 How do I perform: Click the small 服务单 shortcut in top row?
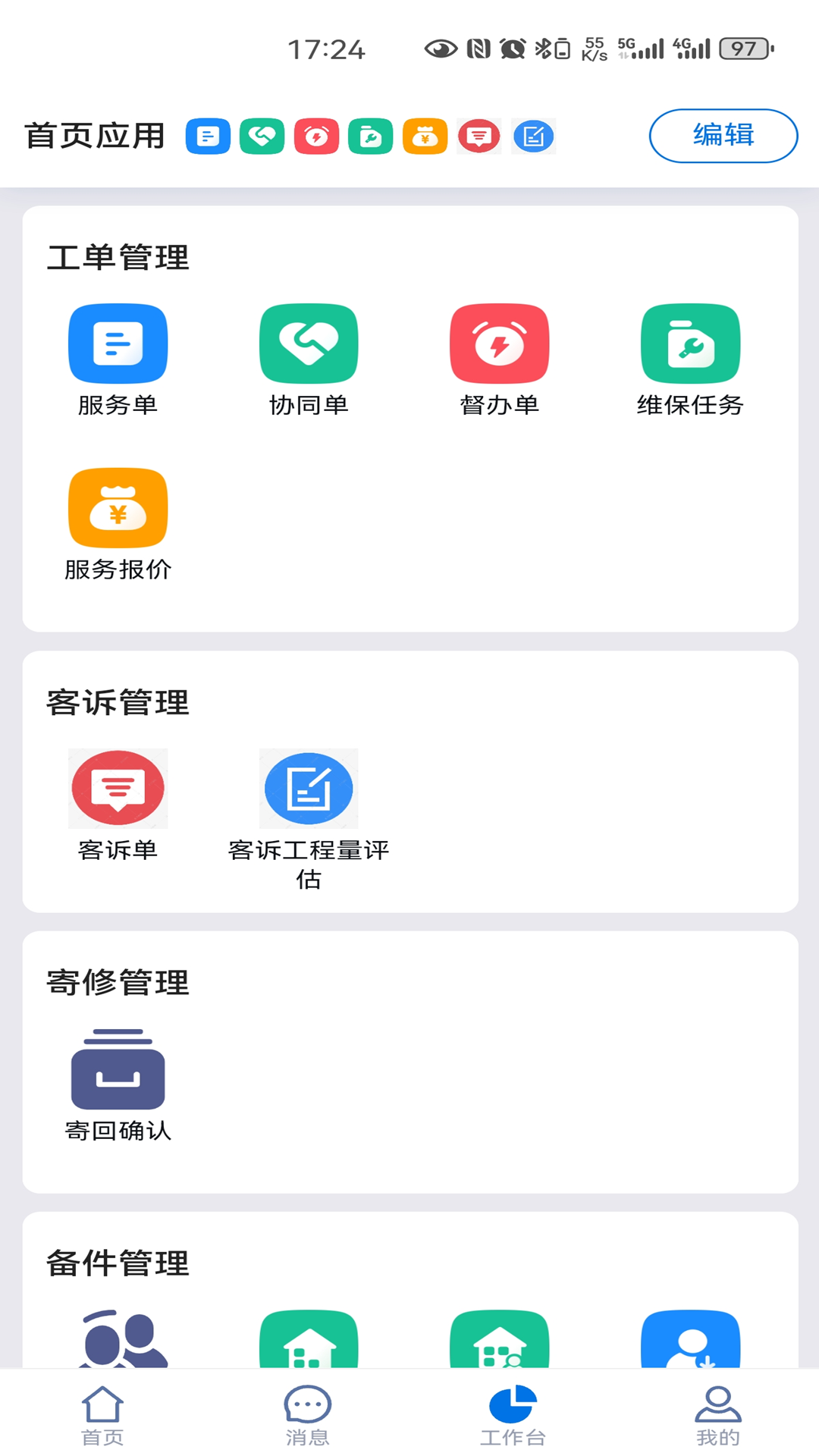click(209, 136)
